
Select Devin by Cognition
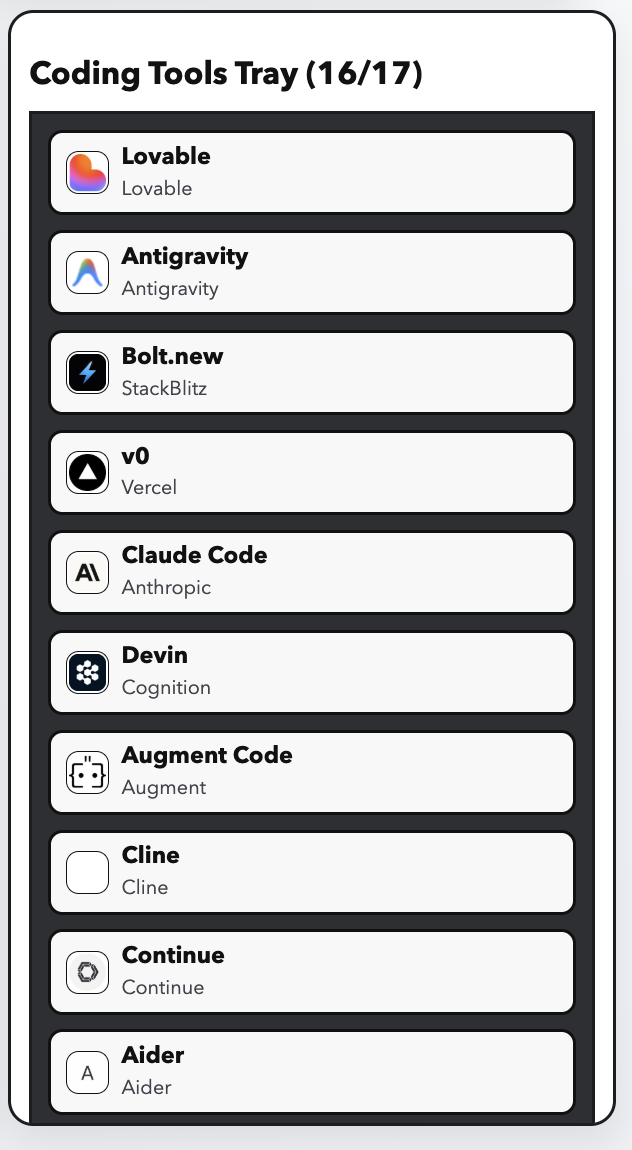click(312, 672)
